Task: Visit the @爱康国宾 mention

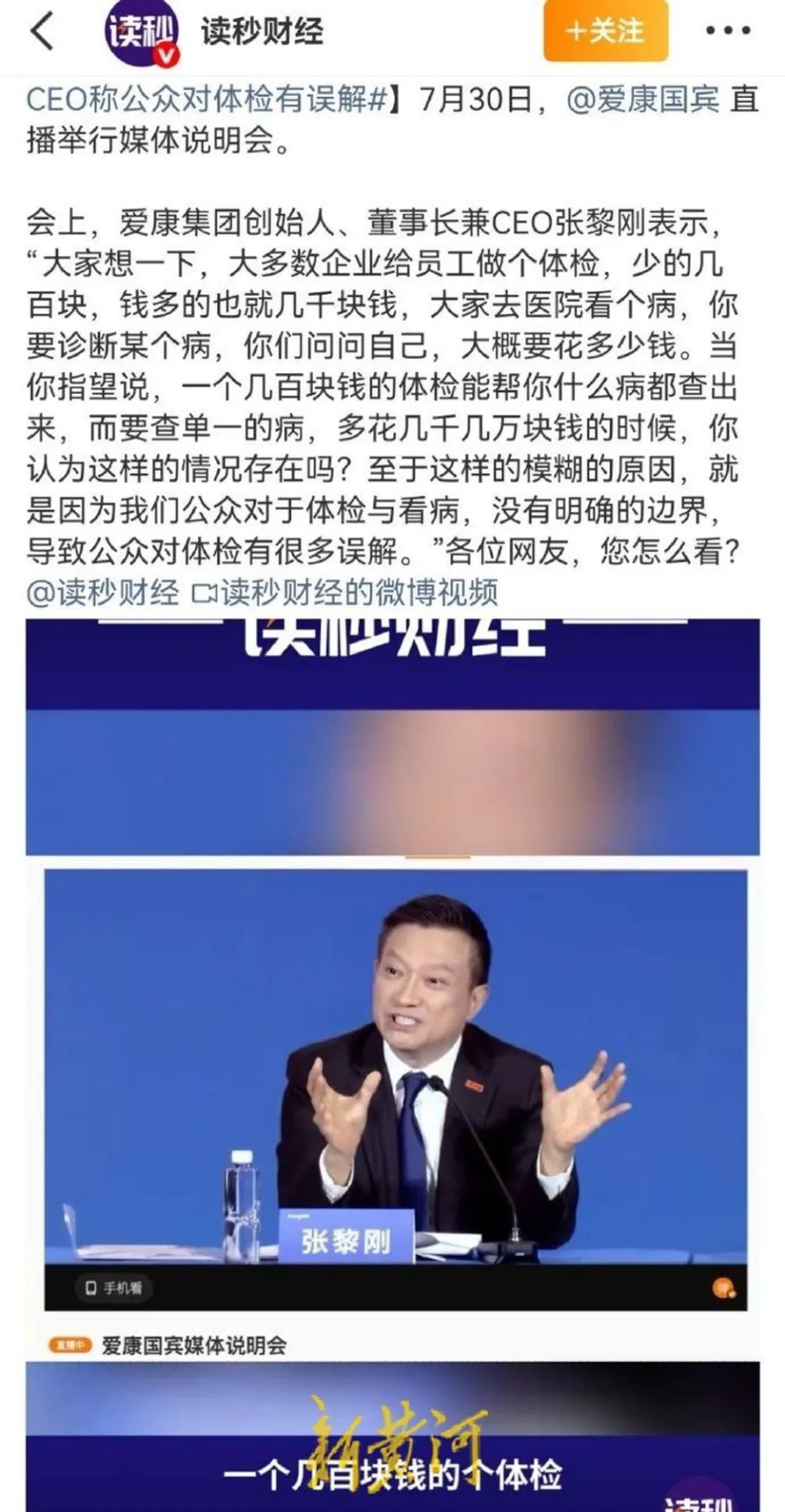Action: [643, 100]
